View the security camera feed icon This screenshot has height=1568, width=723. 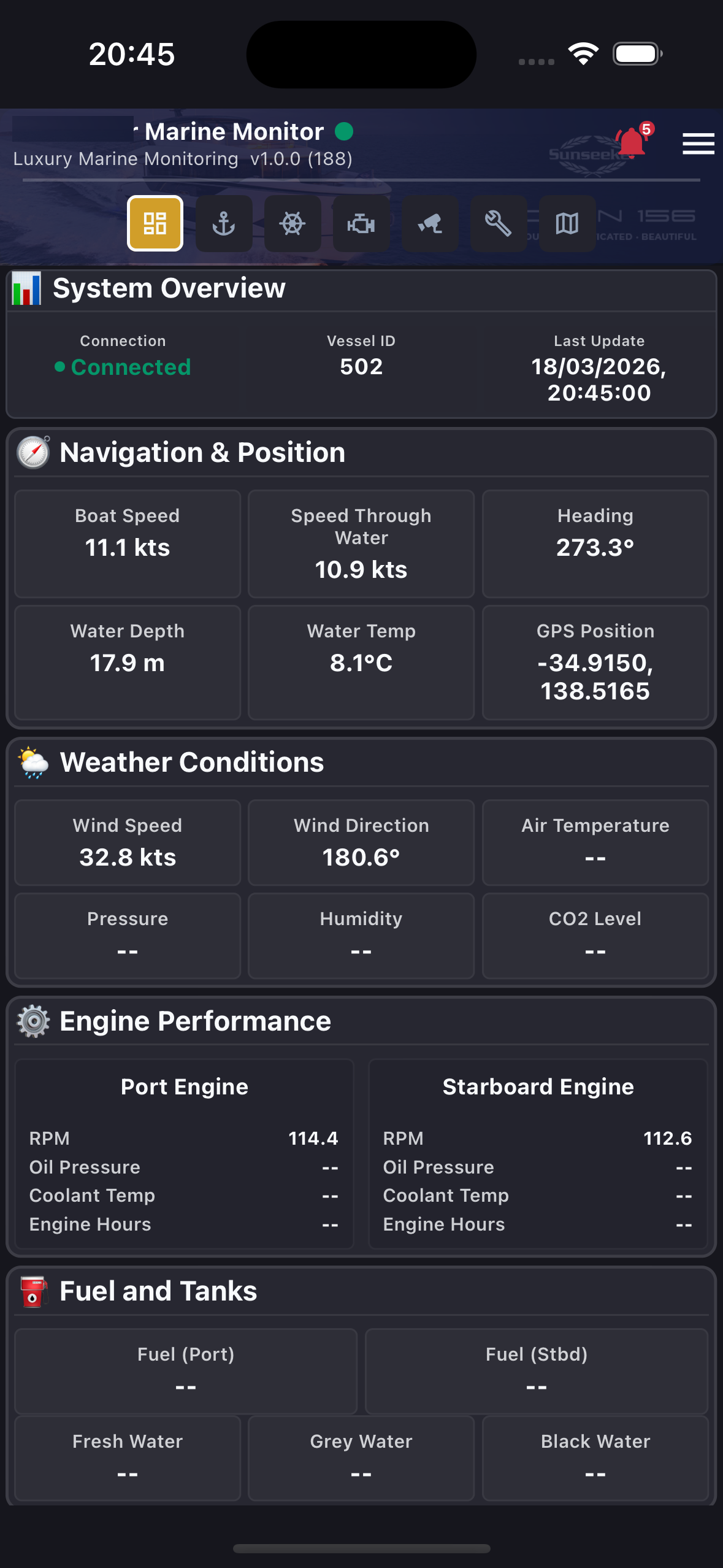tap(430, 224)
